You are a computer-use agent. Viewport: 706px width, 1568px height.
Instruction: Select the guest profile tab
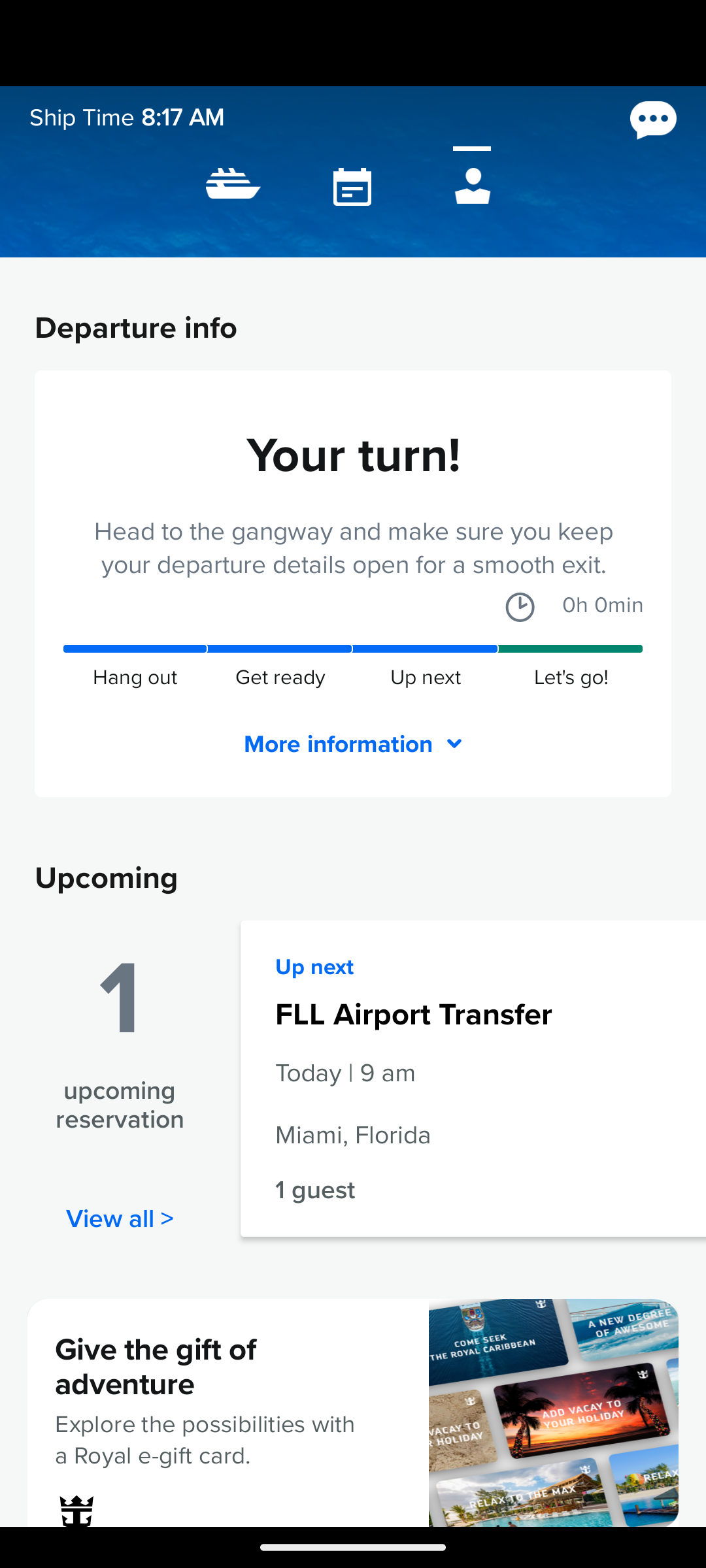coord(473,186)
